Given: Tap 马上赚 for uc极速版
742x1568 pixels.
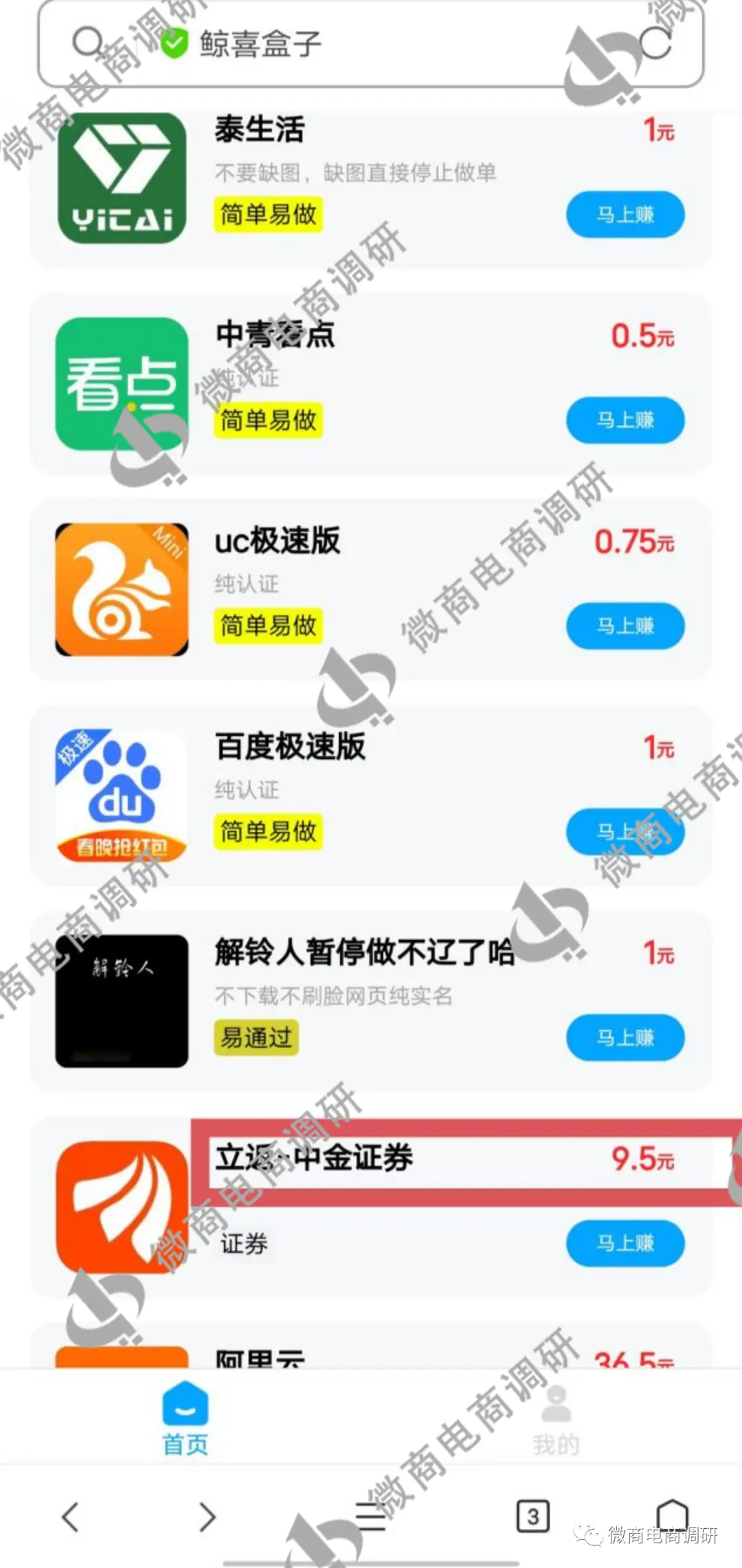Looking at the screenshot, I should click(x=625, y=626).
